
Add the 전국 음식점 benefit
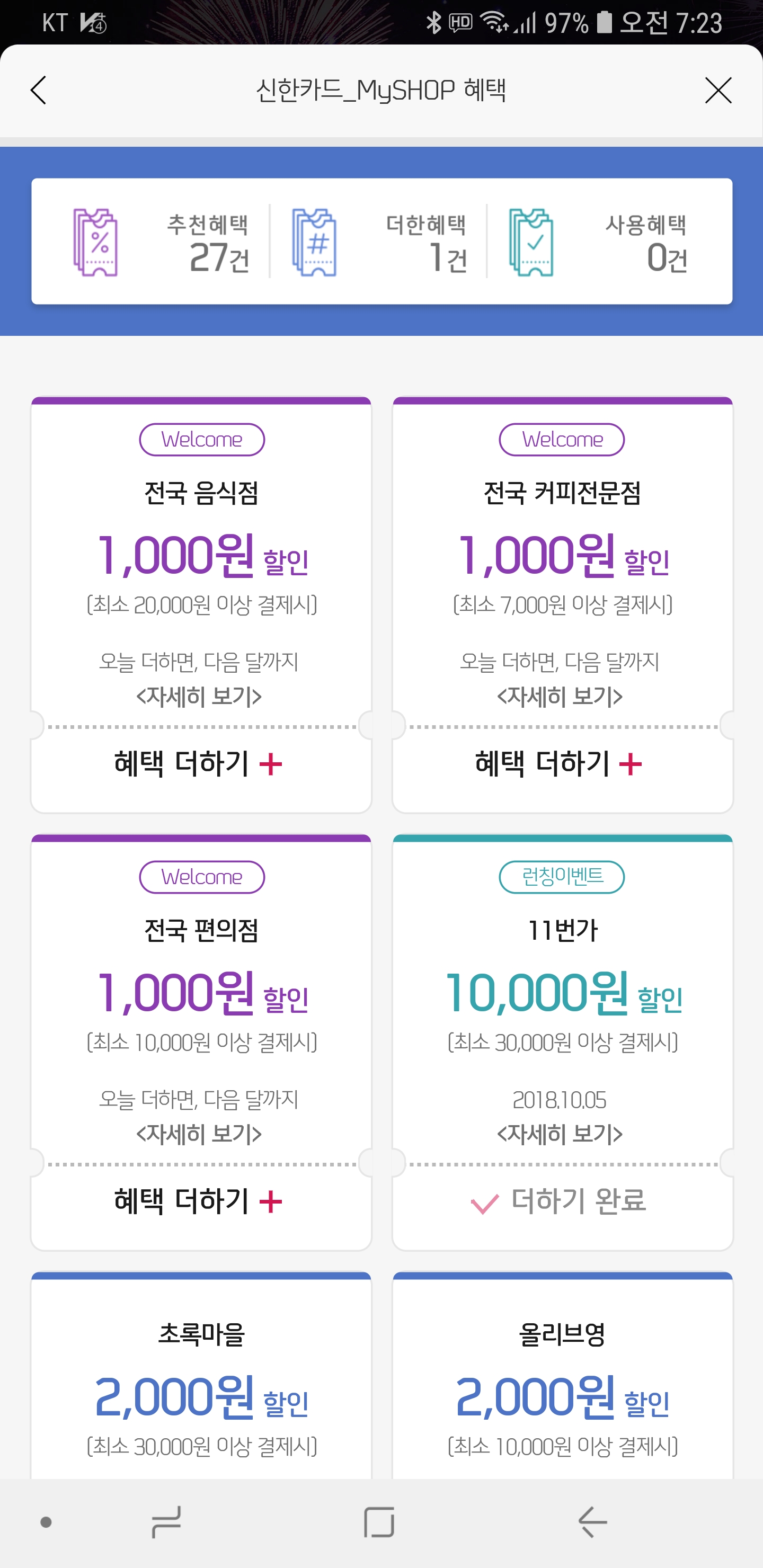199,764
